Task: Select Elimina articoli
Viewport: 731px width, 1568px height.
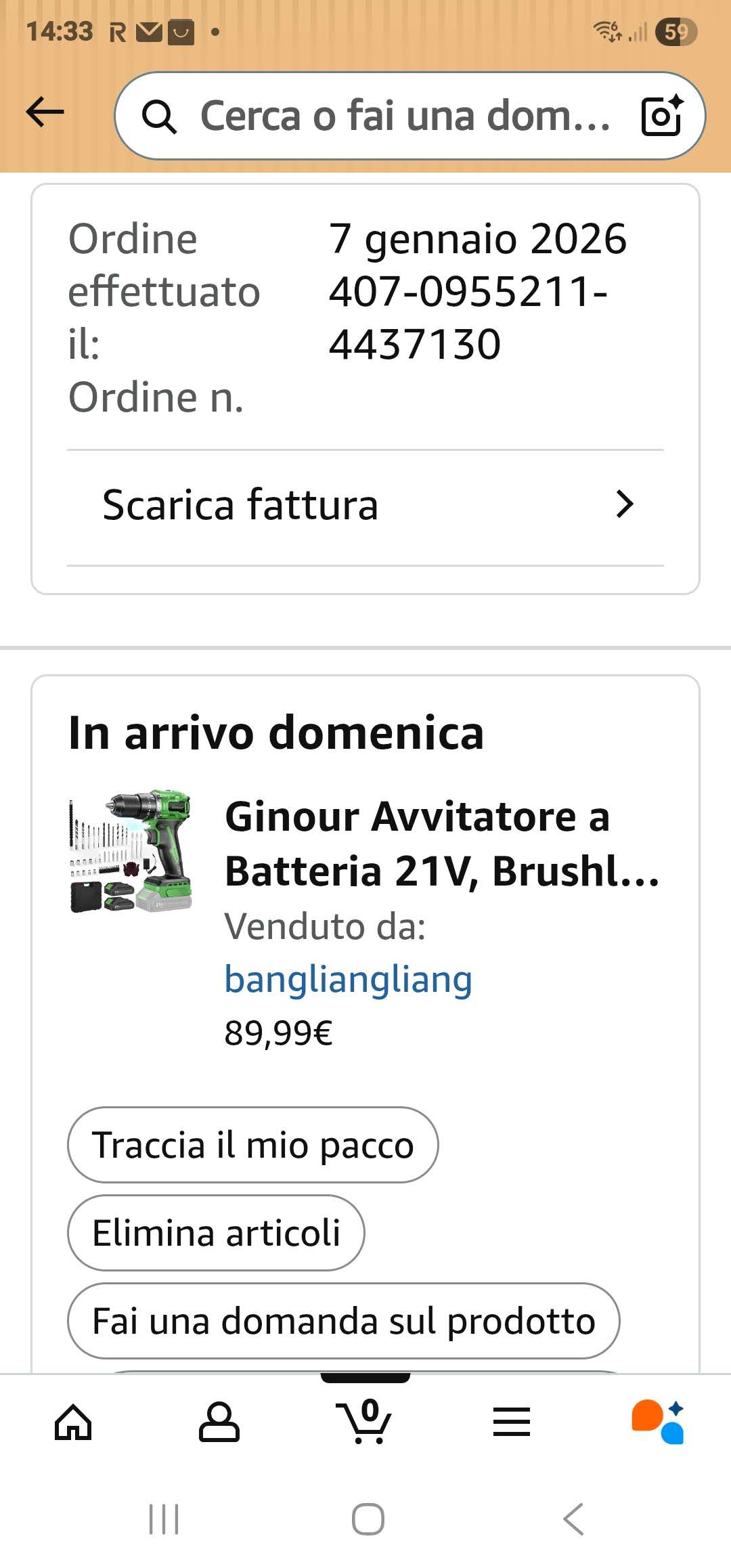Action: [216, 1233]
